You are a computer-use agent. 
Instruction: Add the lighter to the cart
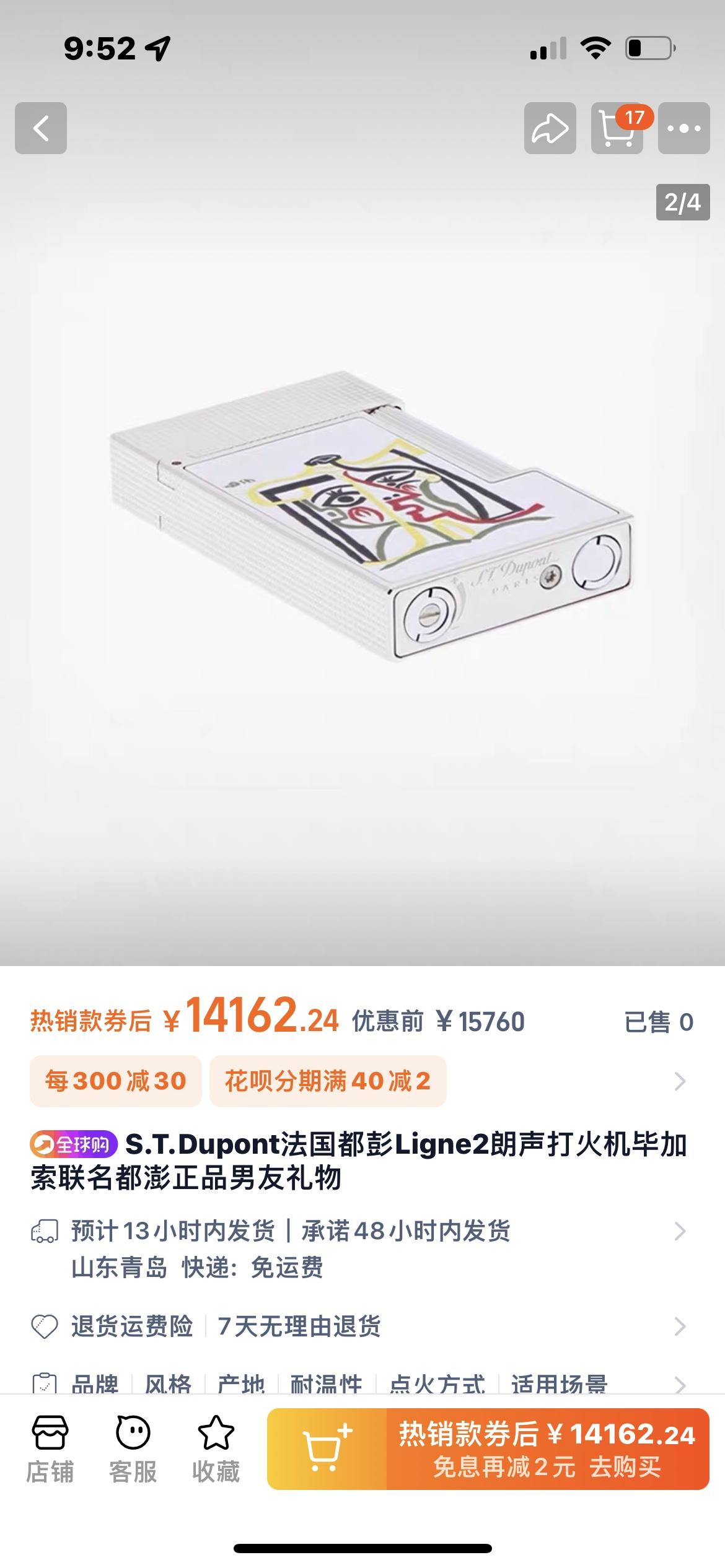[x=327, y=1449]
